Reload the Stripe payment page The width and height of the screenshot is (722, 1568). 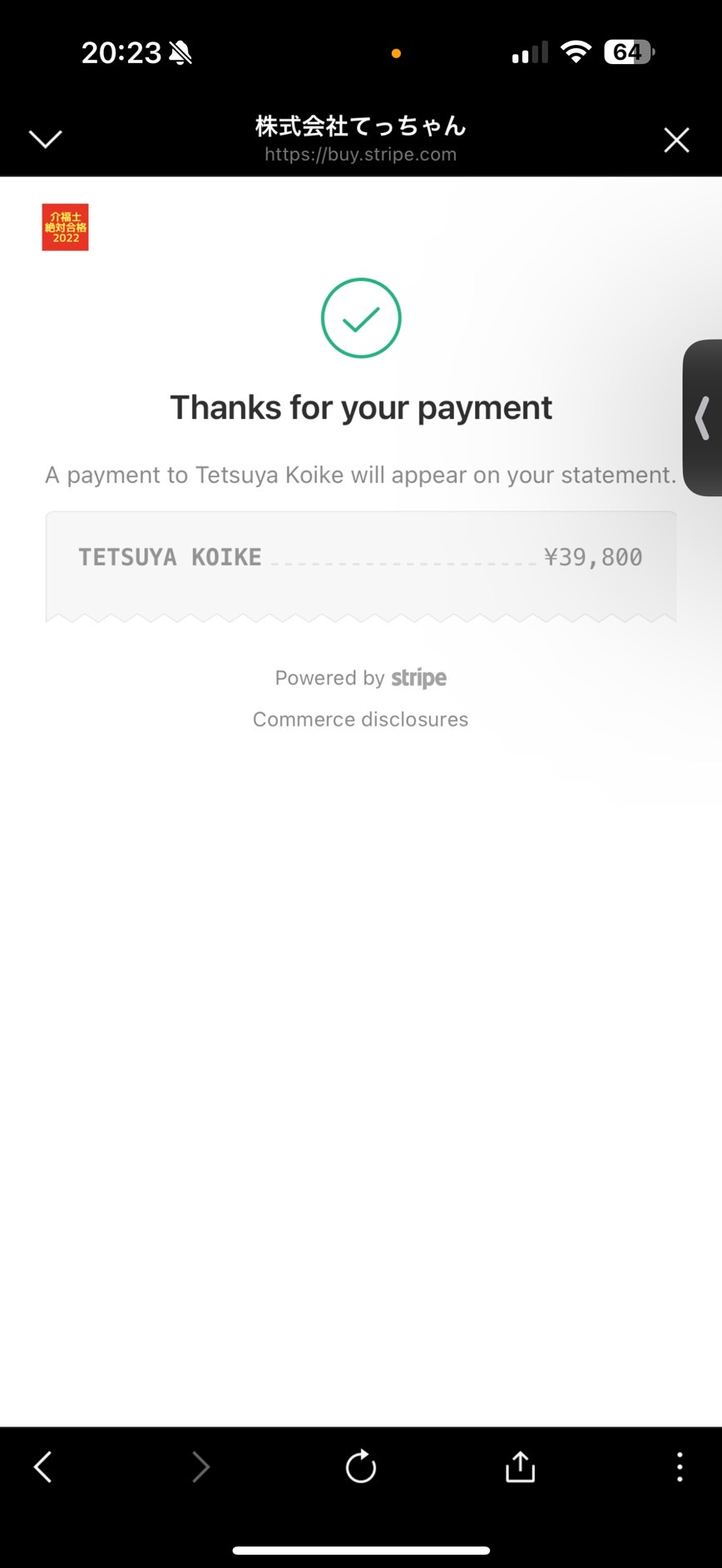[361, 1467]
